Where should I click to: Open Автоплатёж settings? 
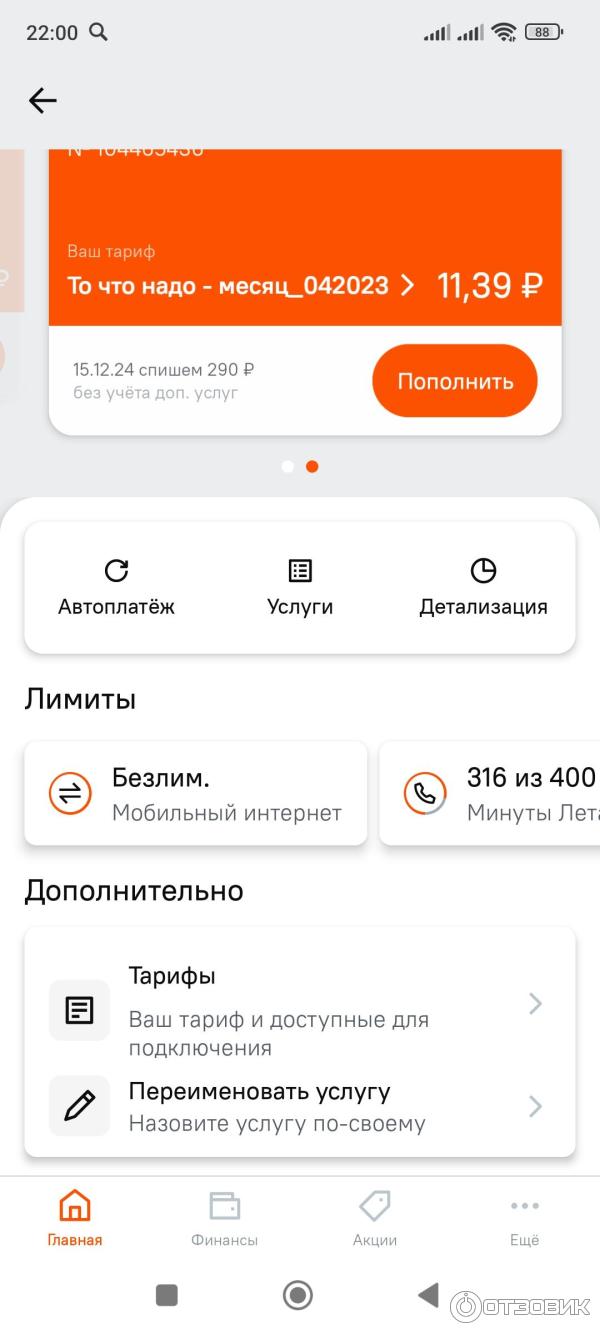[x=116, y=588]
